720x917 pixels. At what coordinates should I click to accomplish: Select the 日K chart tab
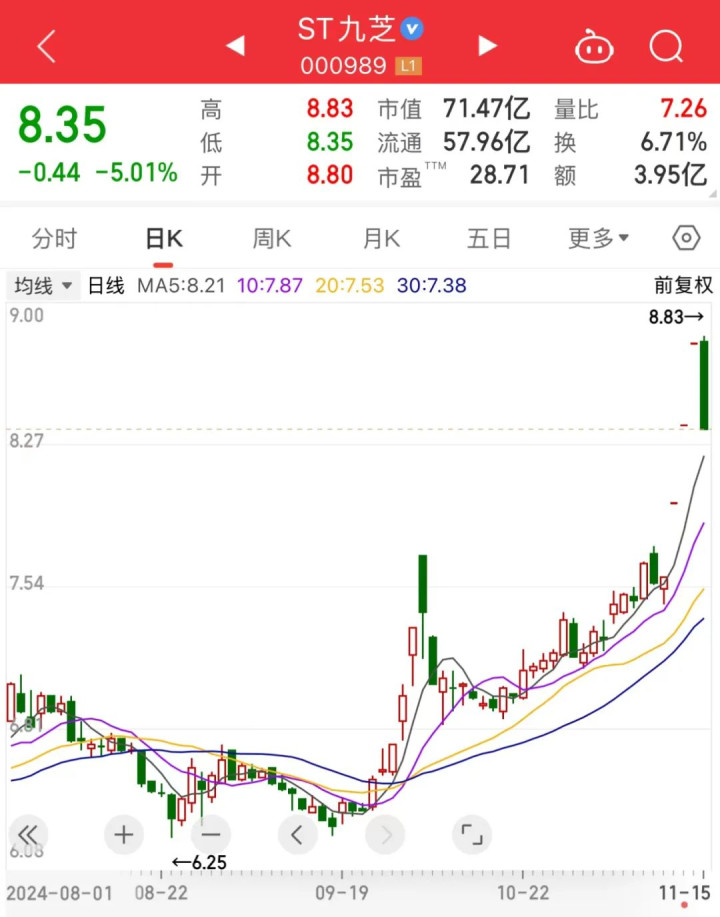[x=164, y=239]
